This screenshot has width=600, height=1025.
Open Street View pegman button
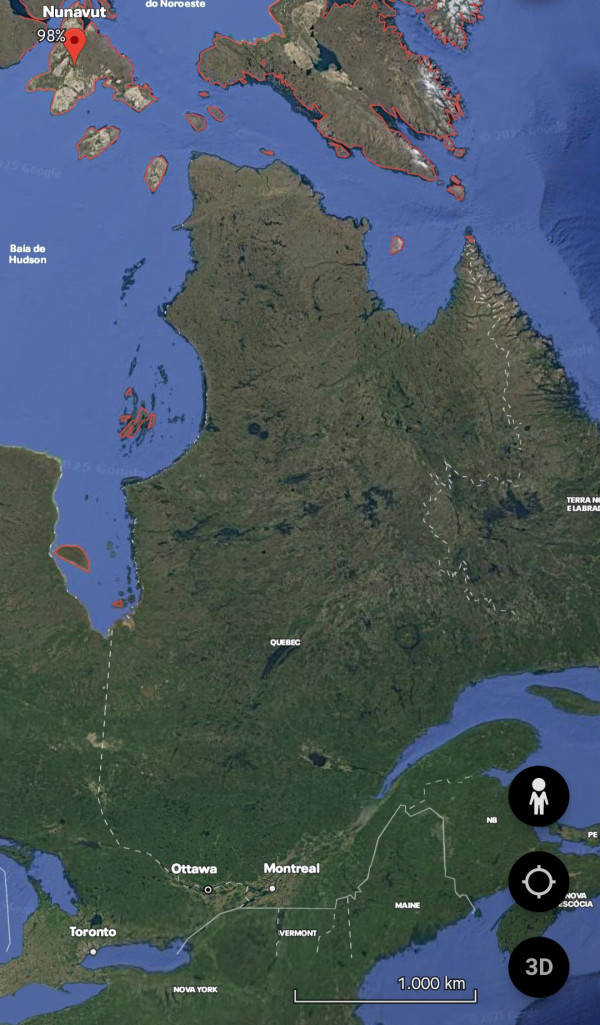tap(538, 799)
